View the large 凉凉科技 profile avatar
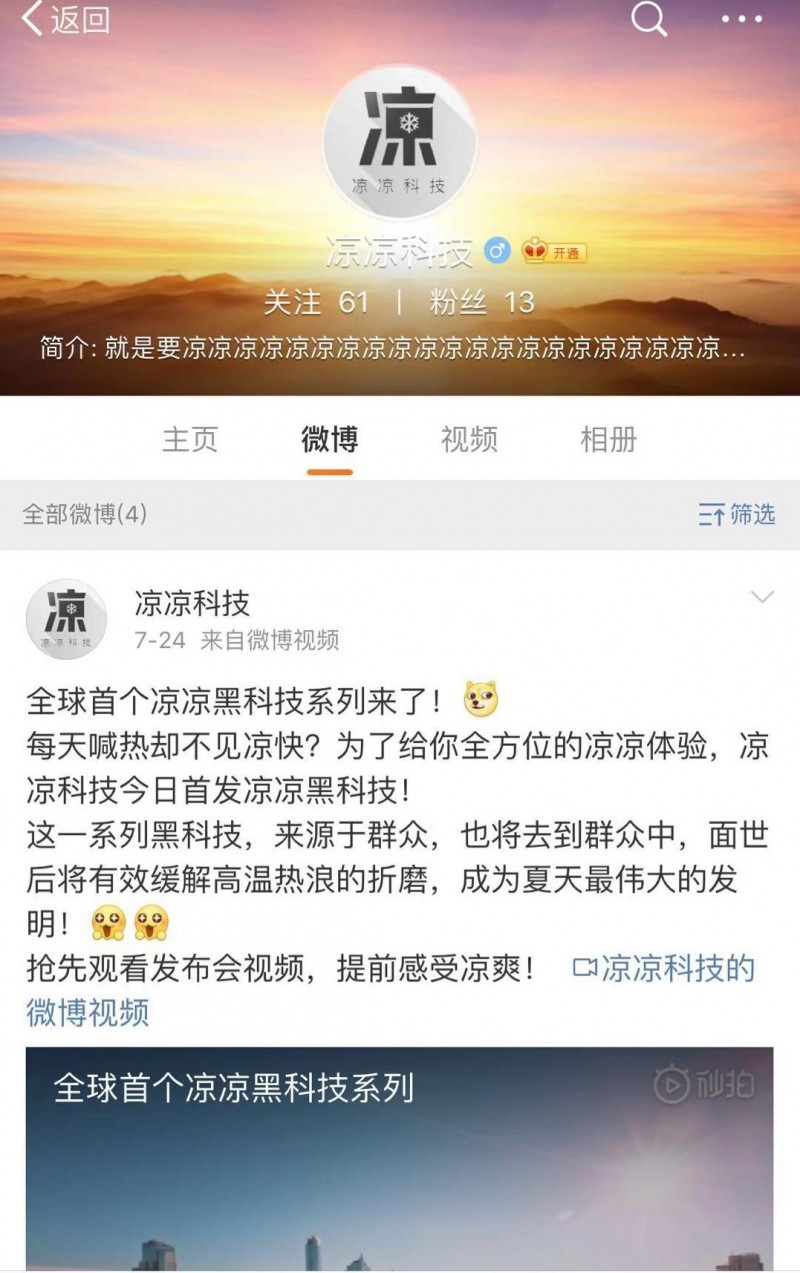800x1273 pixels. pos(399,143)
